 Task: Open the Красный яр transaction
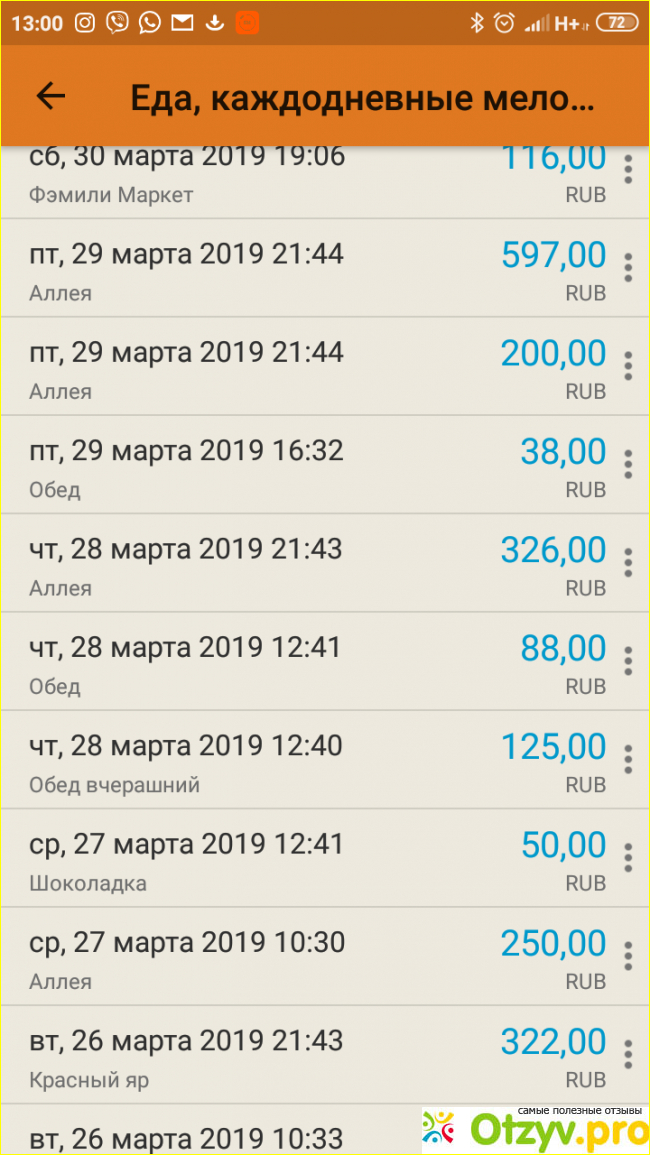pyautogui.click(x=300, y=1055)
